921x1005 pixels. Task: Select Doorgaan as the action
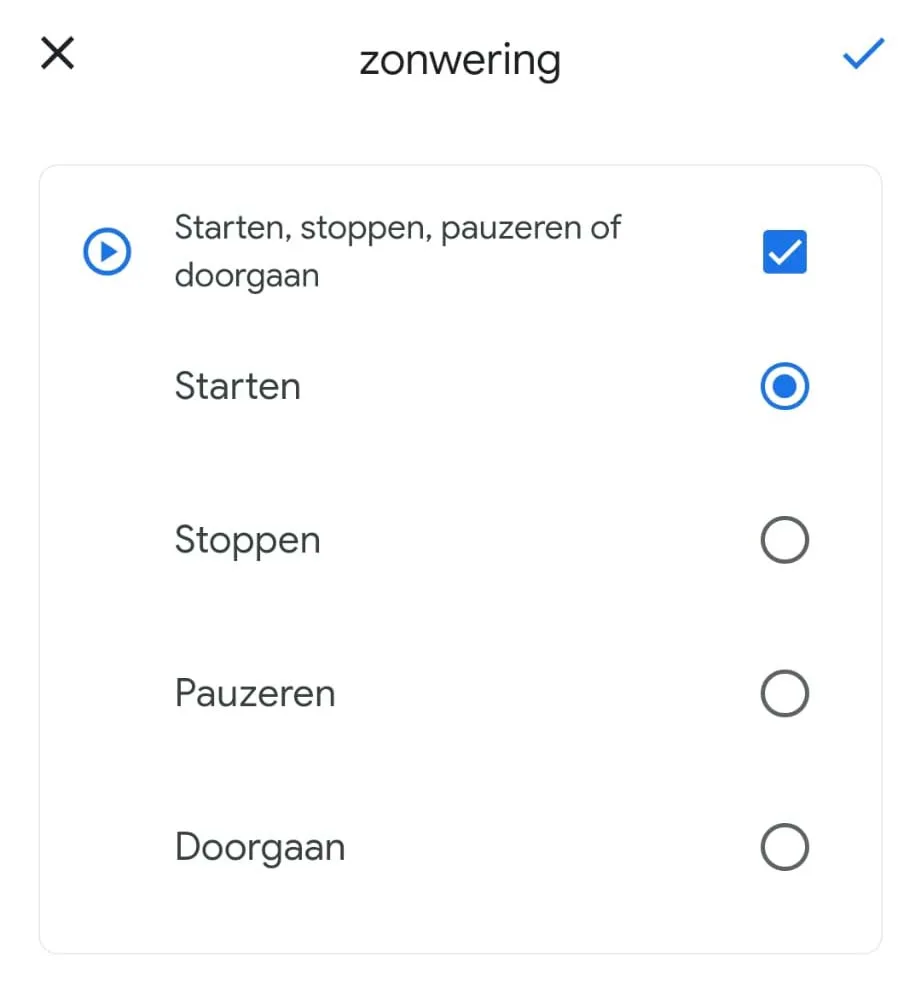click(x=784, y=848)
